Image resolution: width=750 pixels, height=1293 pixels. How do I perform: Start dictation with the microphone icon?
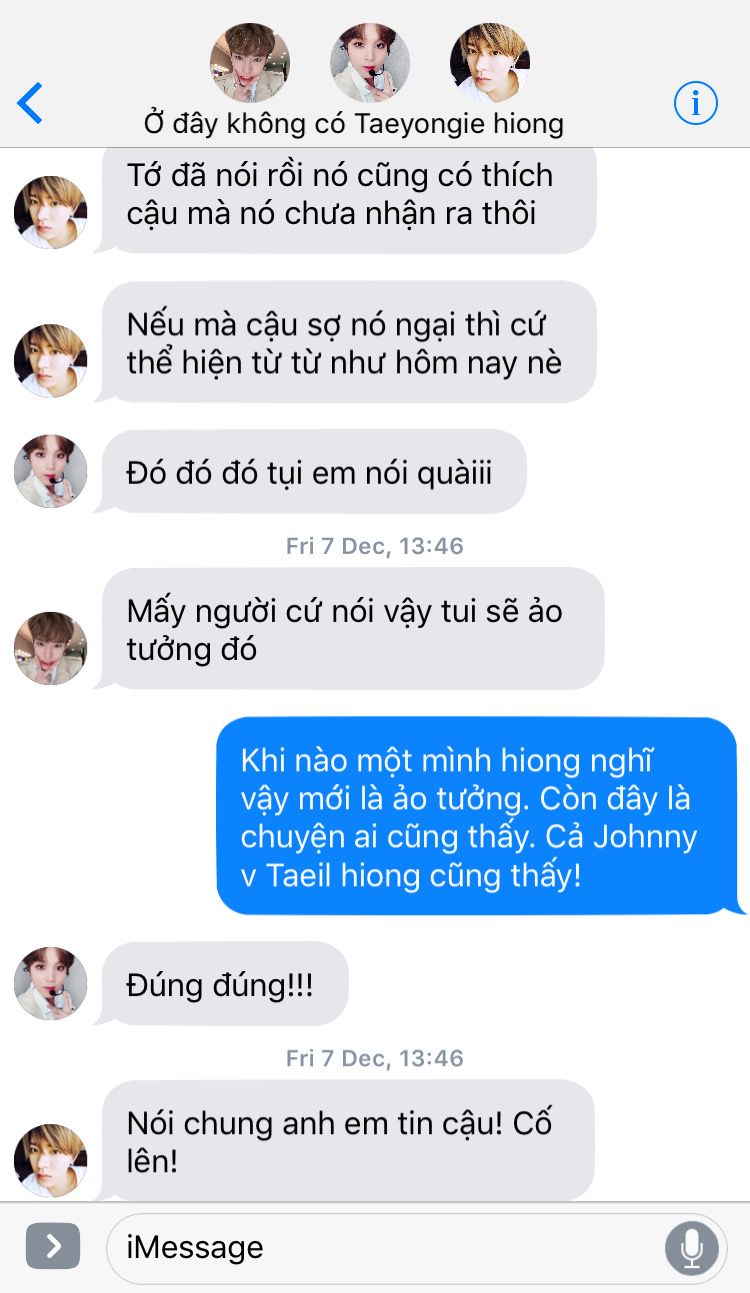click(692, 1247)
